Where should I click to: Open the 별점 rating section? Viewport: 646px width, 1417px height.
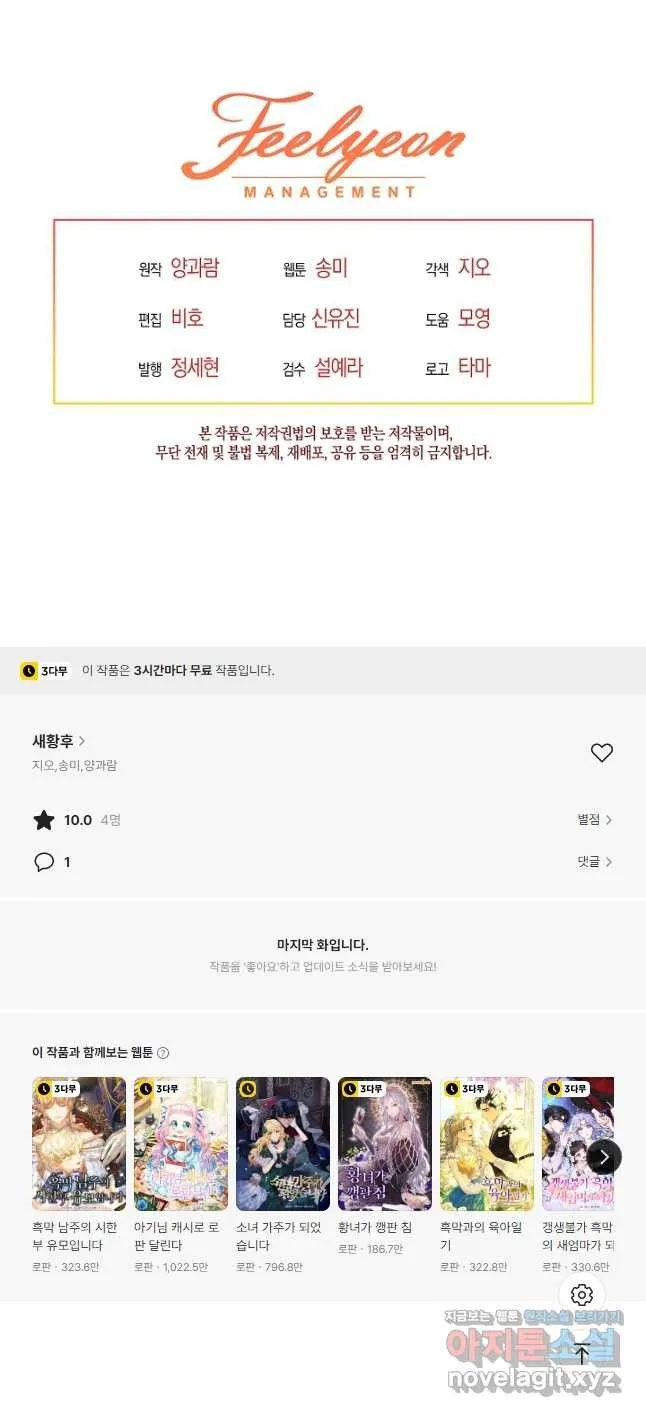coord(594,820)
